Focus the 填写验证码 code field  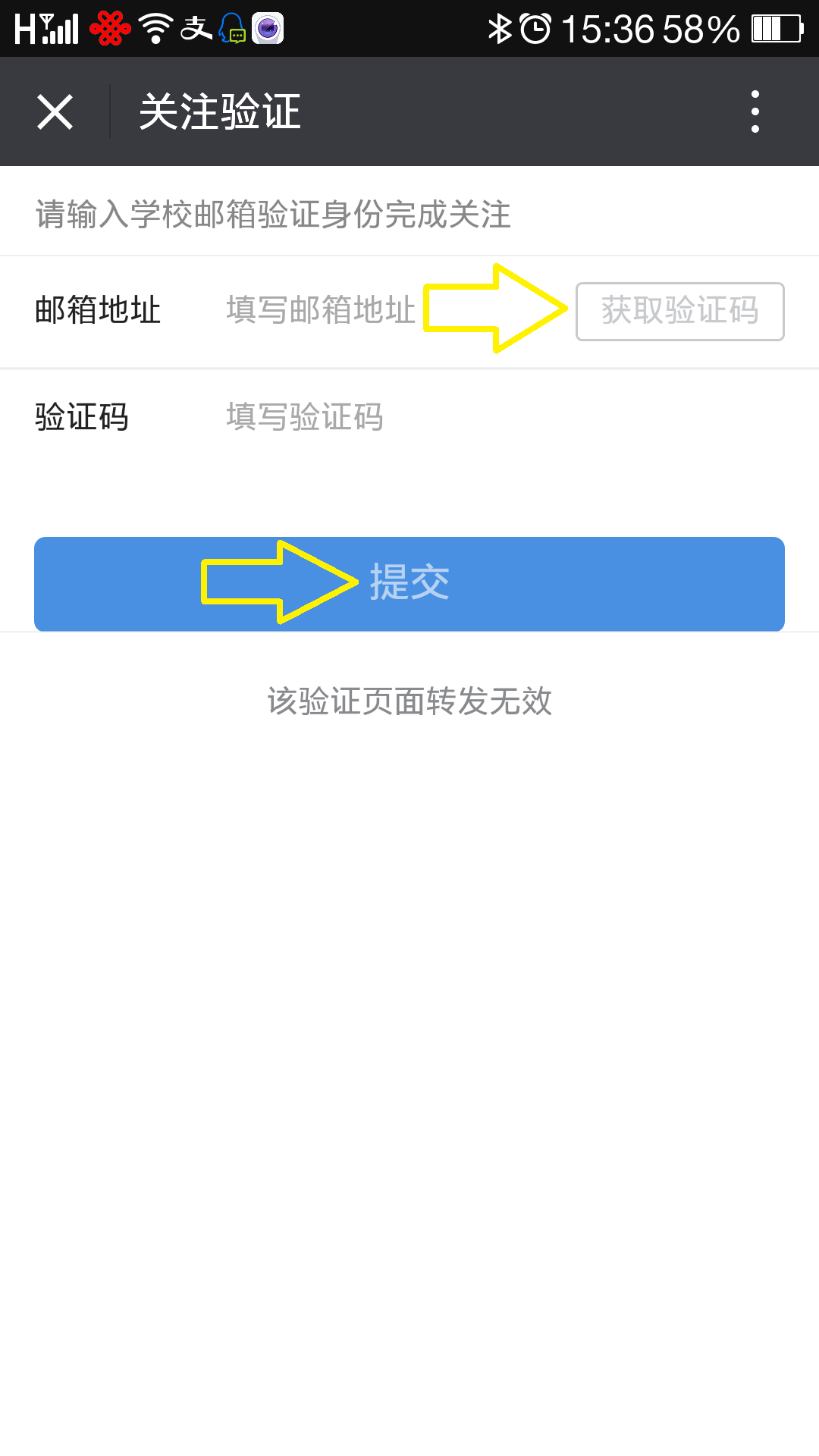click(500, 417)
